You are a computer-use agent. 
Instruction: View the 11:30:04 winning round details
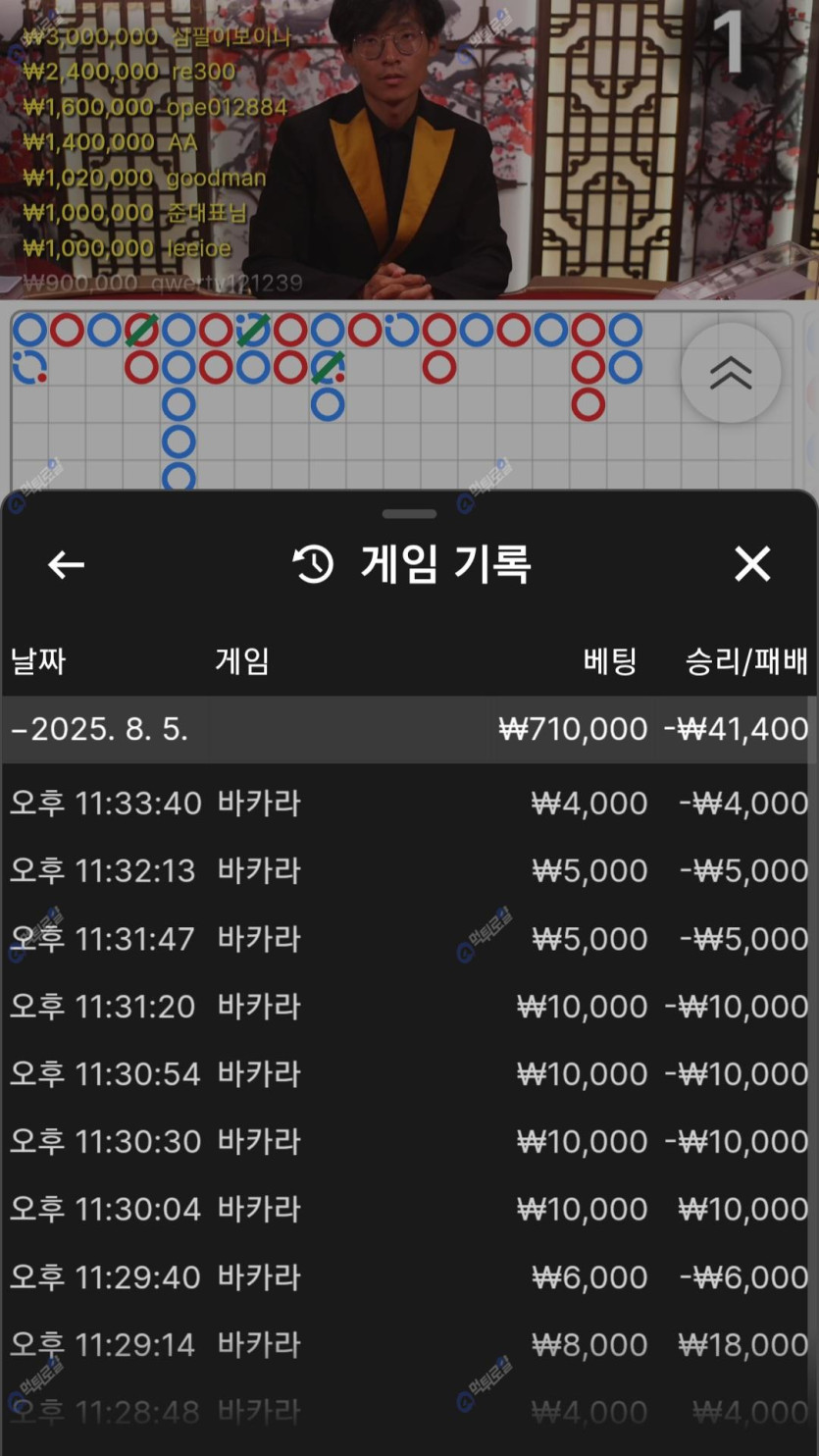click(x=409, y=1209)
